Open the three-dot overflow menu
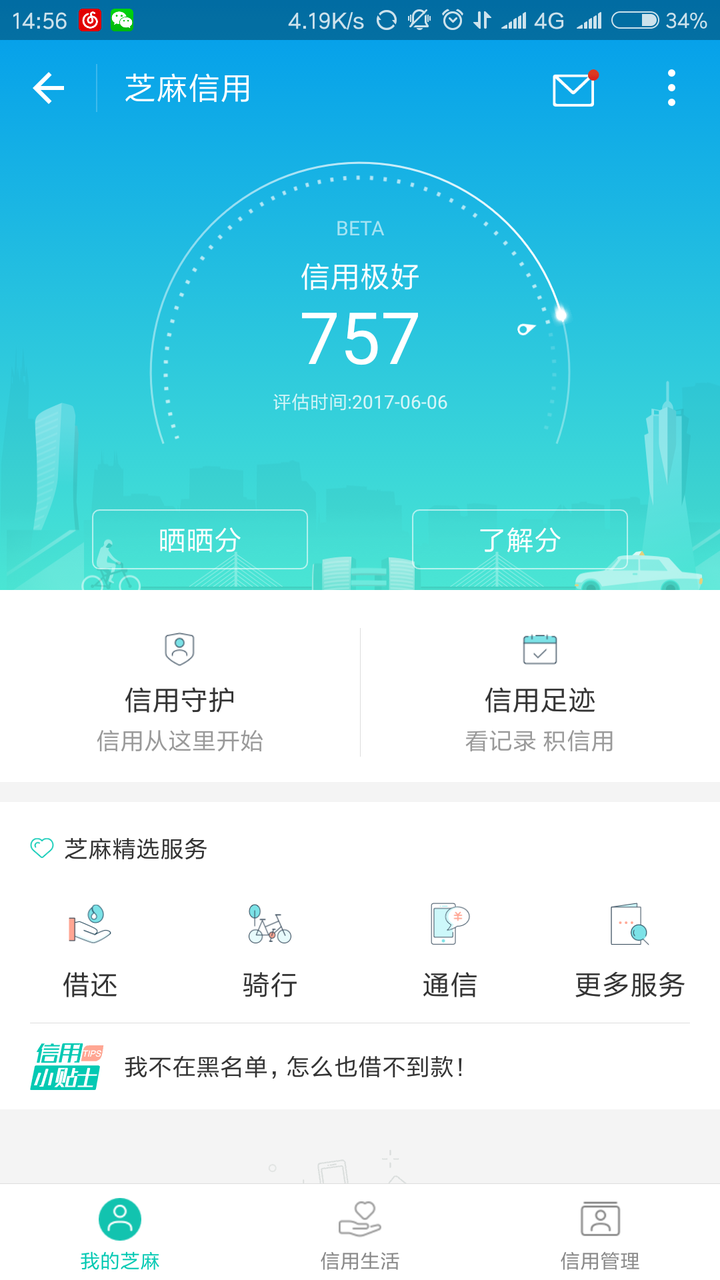The image size is (720, 1280). click(671, 89)
